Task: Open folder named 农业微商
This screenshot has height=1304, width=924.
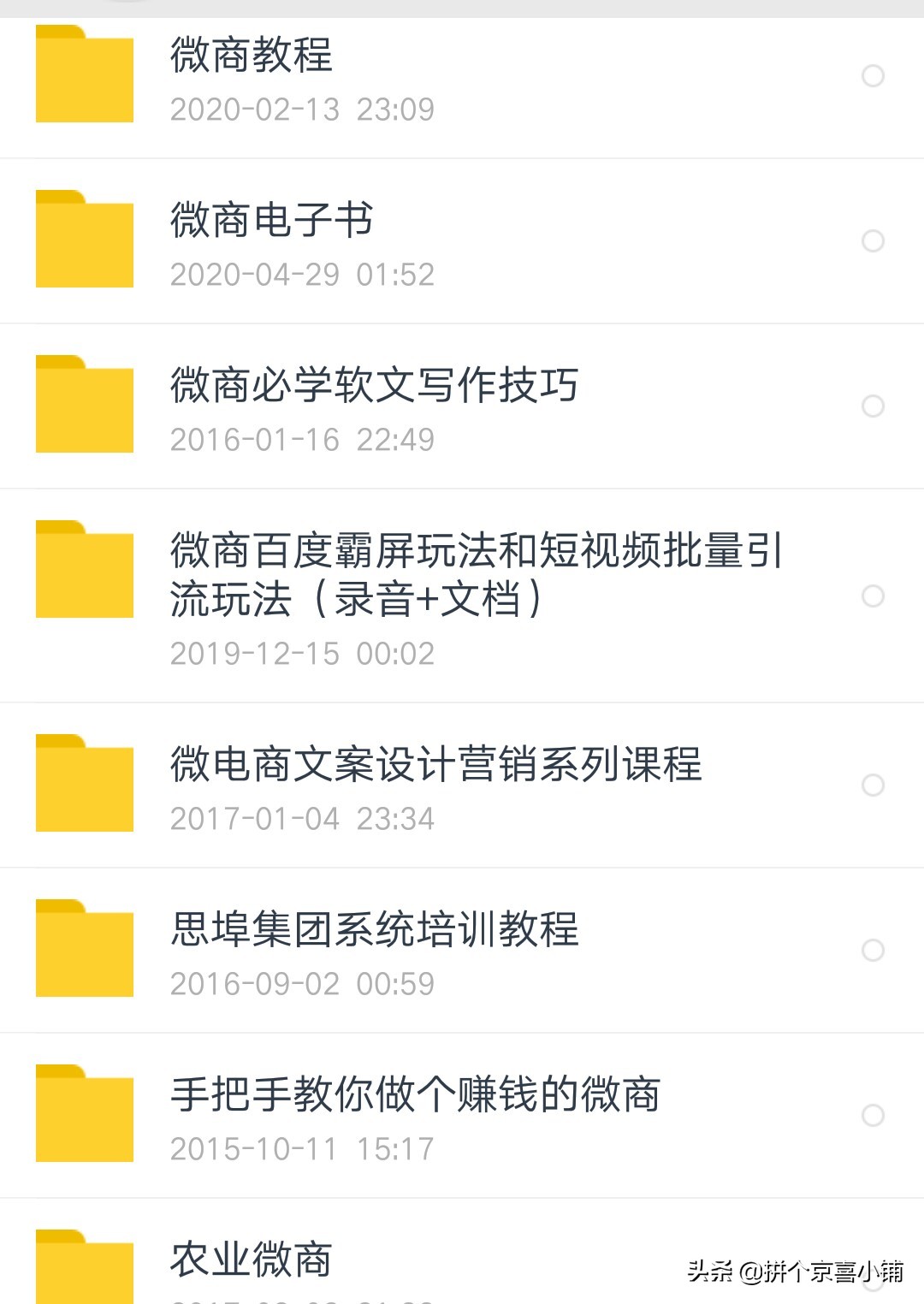Action: (x=251, y=1259)
